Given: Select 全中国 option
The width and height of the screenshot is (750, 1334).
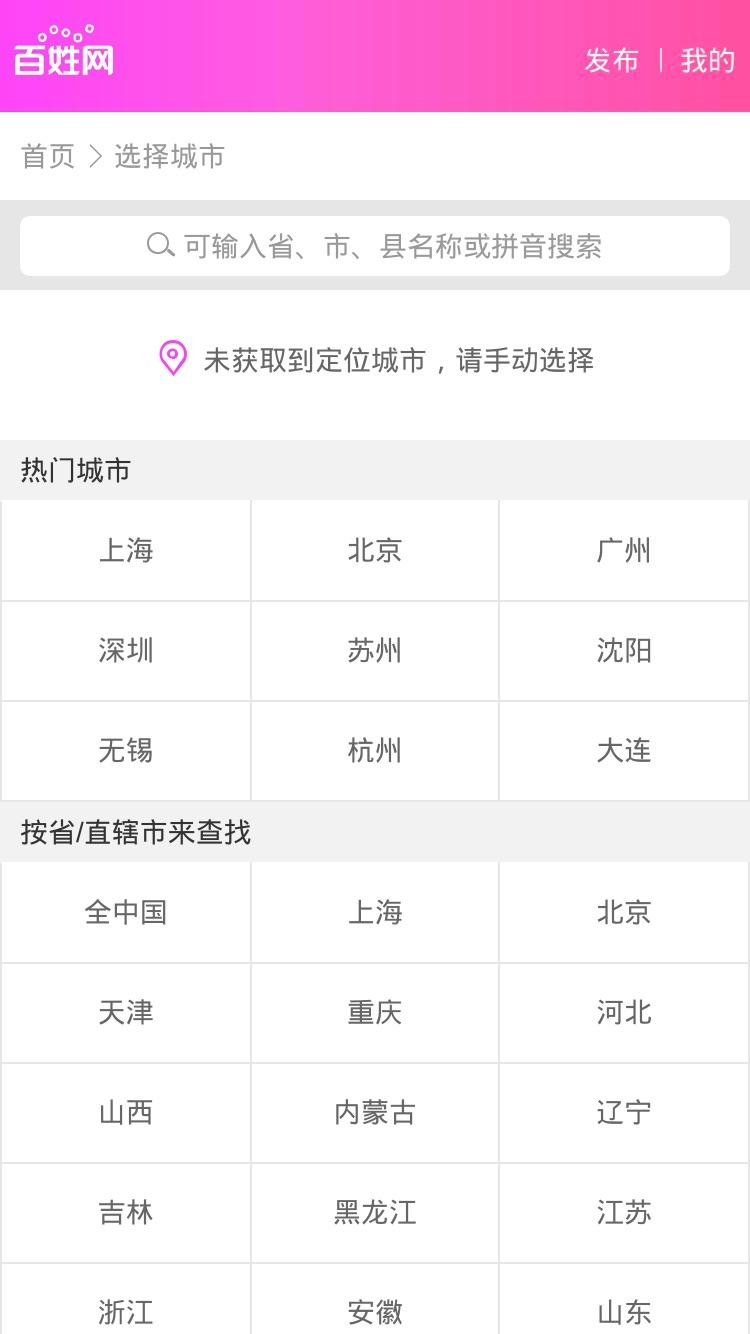Looking at the screenshot, I should (126, 912).
